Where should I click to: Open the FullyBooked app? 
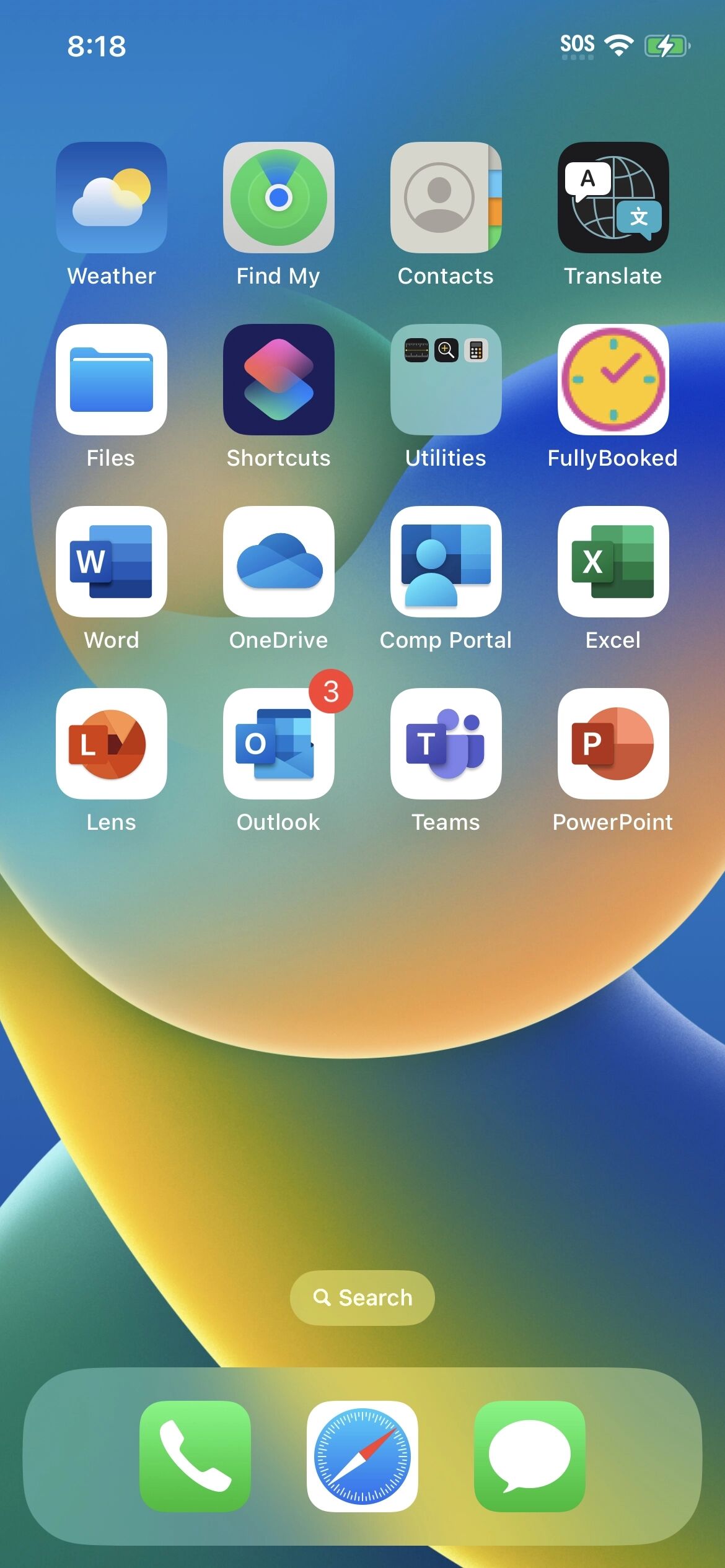click(613, 380)
